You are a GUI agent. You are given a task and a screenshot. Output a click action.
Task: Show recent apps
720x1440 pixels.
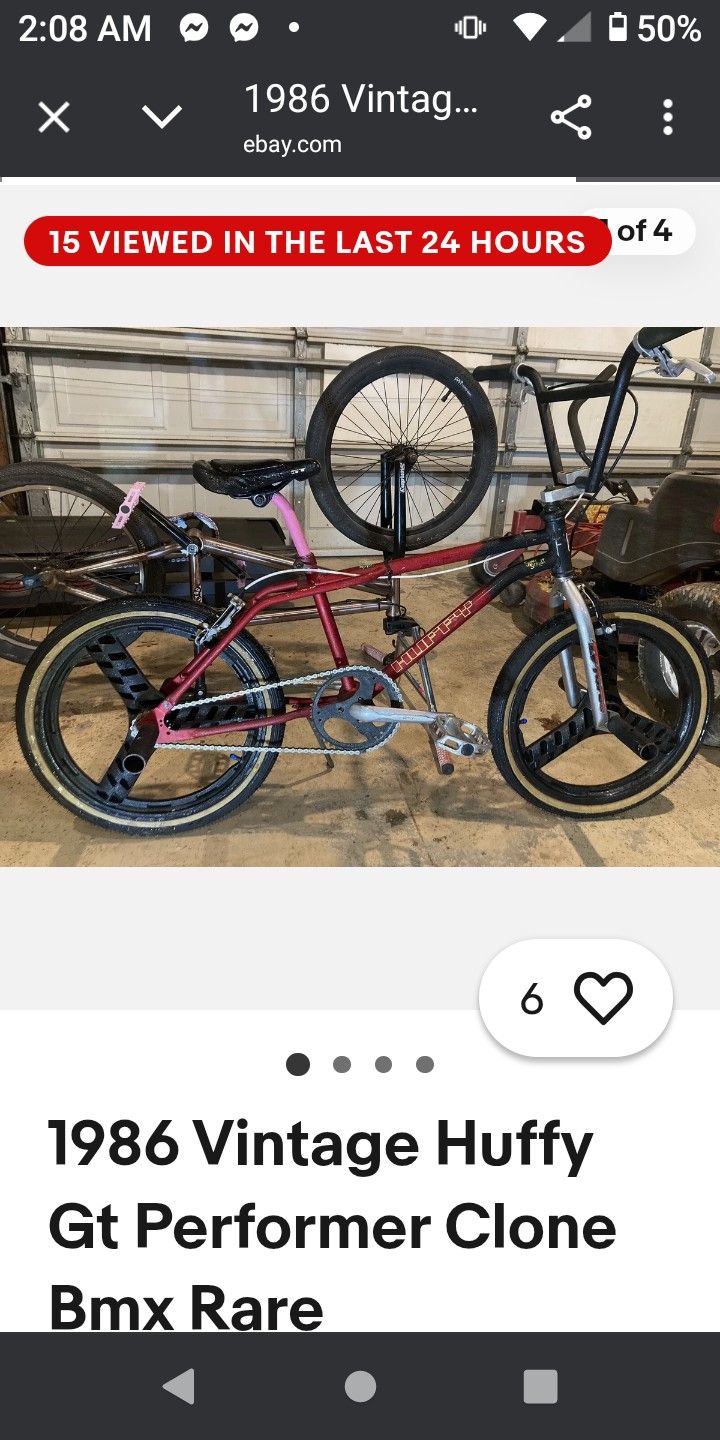click(x=540, y=1386)
